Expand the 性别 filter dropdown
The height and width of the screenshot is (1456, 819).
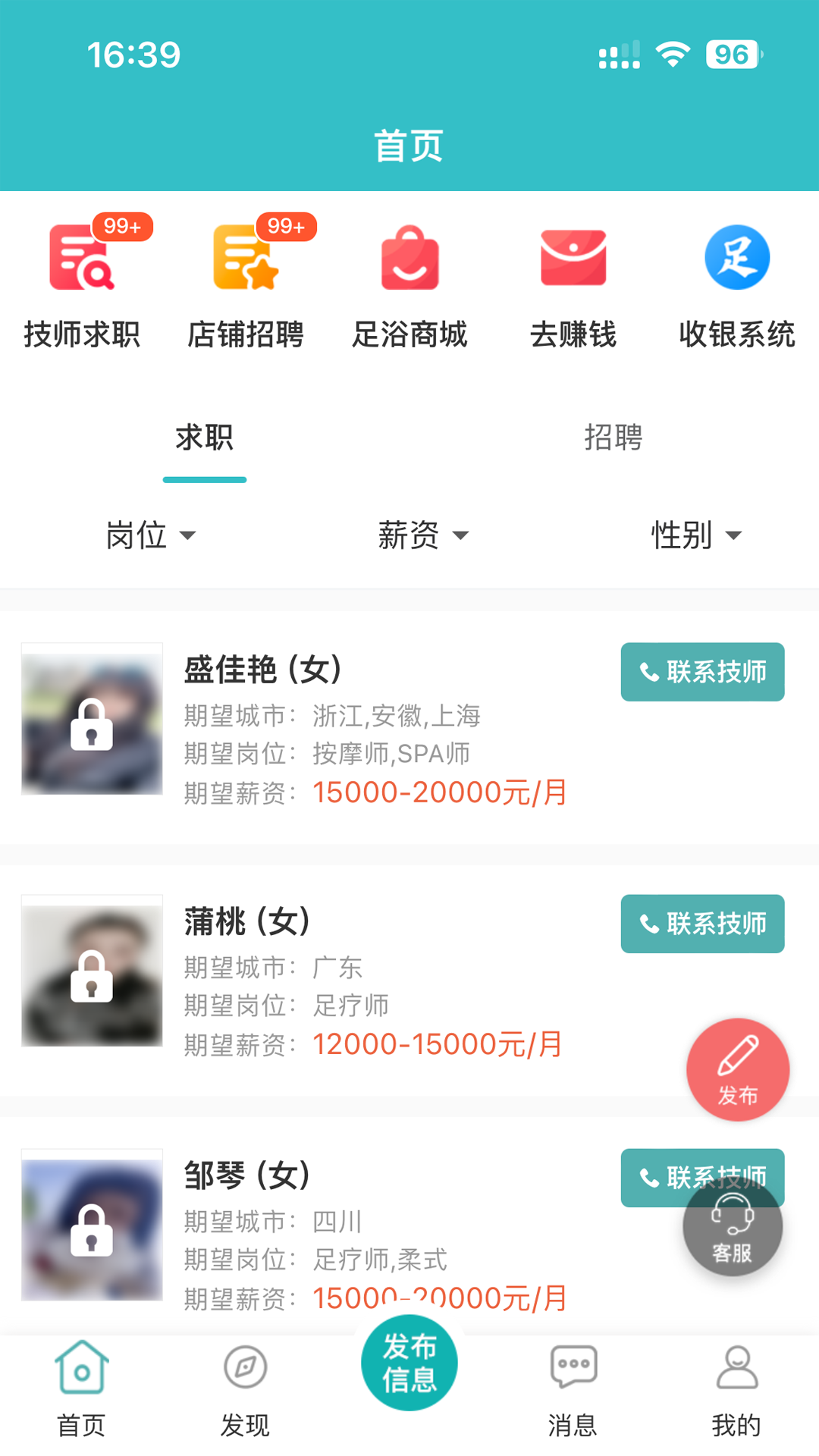tap(694, 535)
